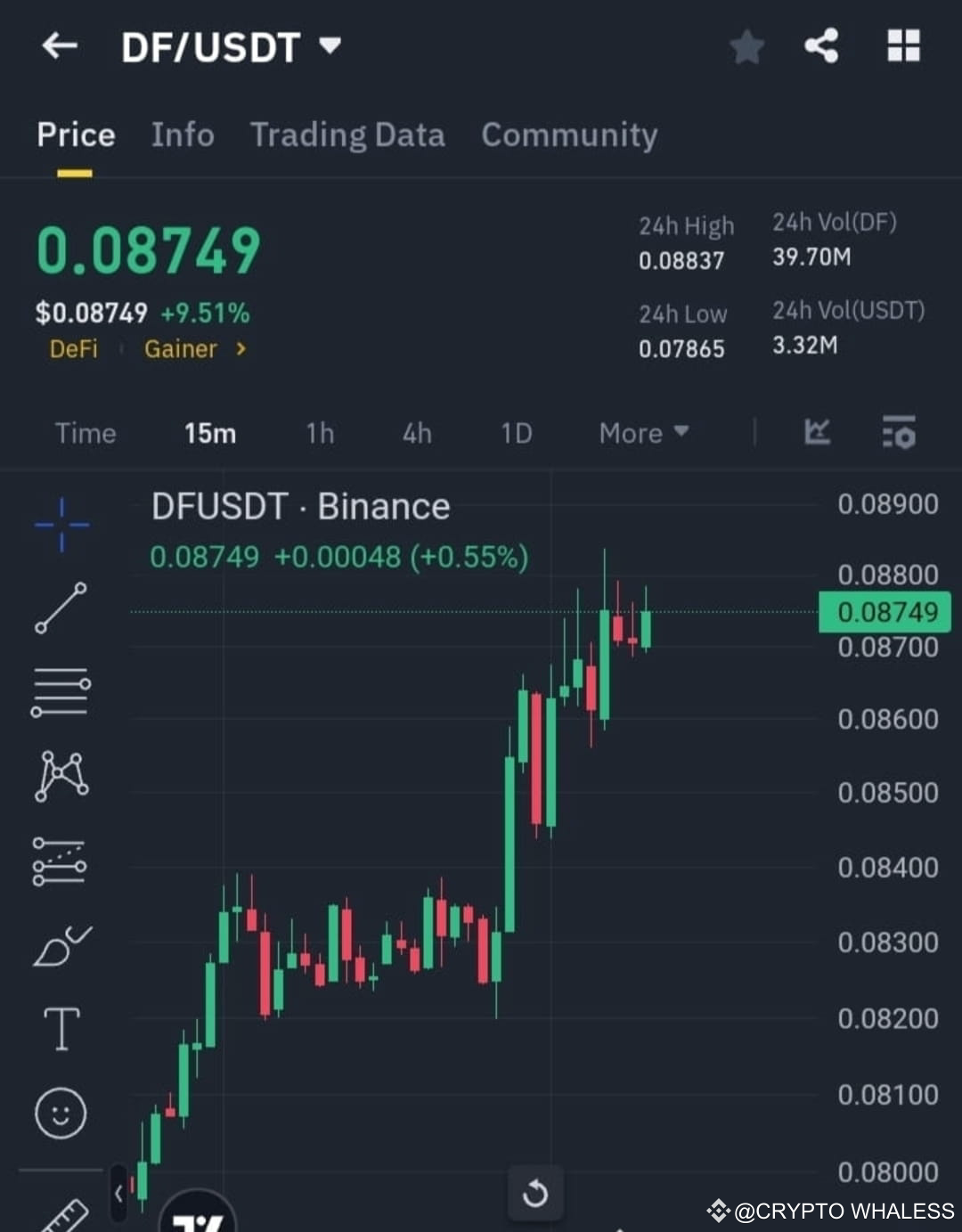Select the crosshair cursor tool
962x1232 pixels.
61,524
